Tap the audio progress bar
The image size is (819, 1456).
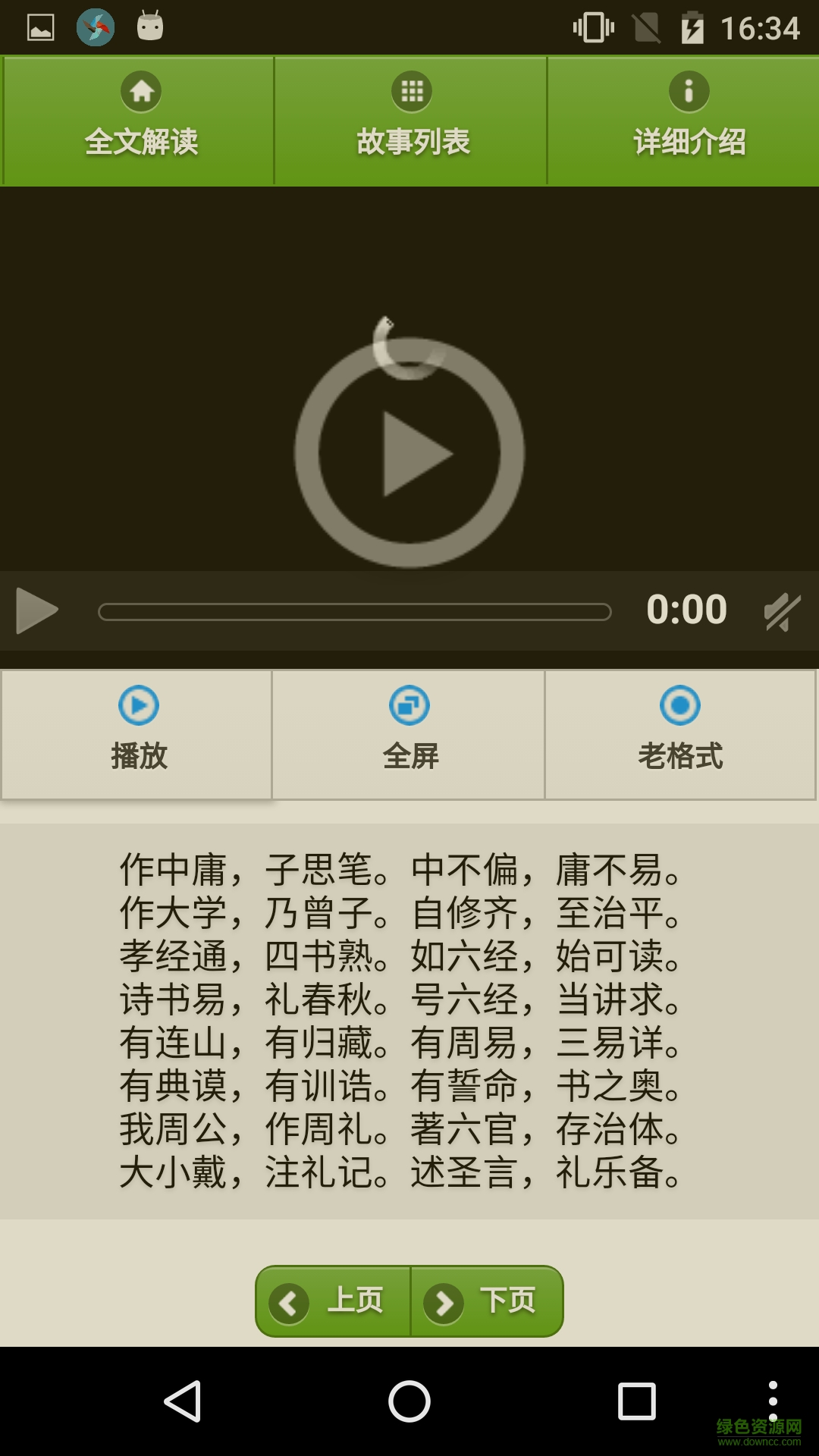(x=354, y=612)
